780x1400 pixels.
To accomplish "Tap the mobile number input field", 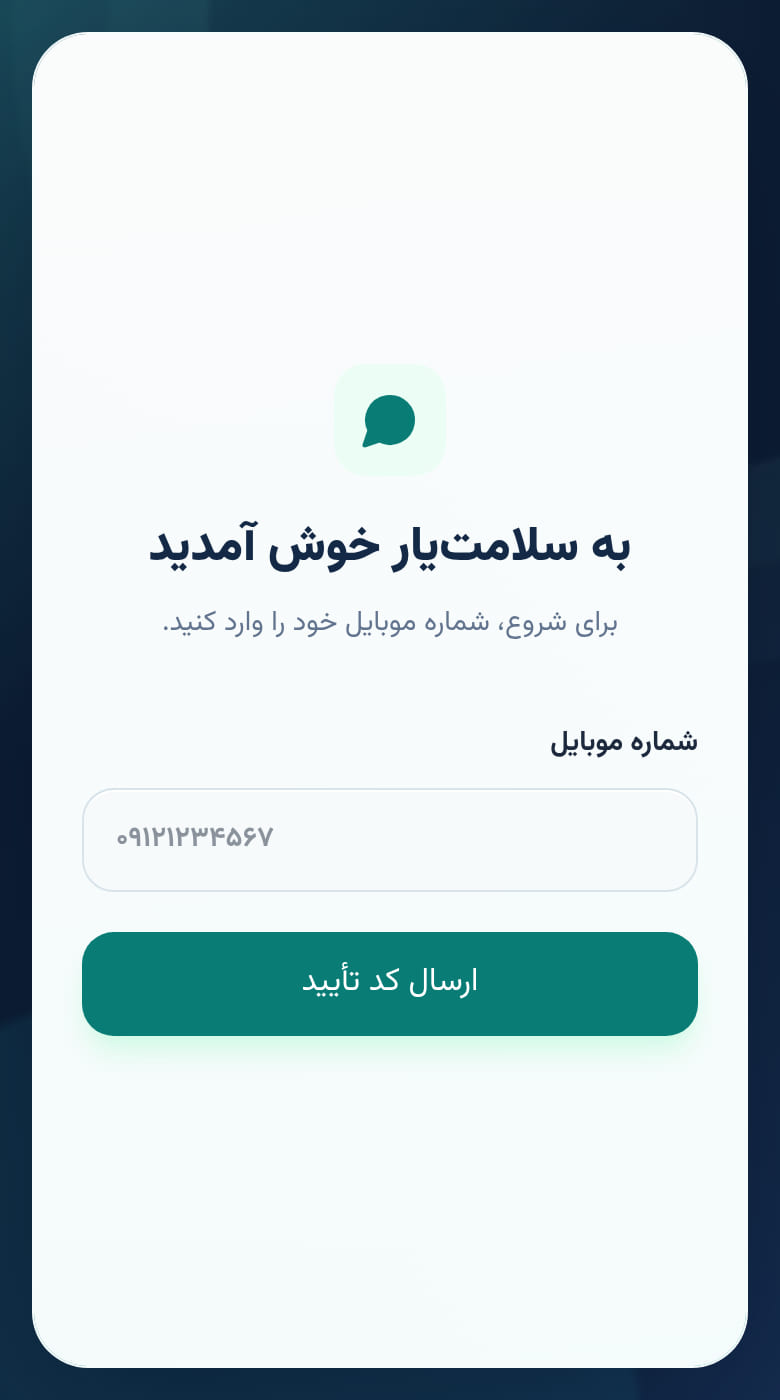I will tap(390, 840).
